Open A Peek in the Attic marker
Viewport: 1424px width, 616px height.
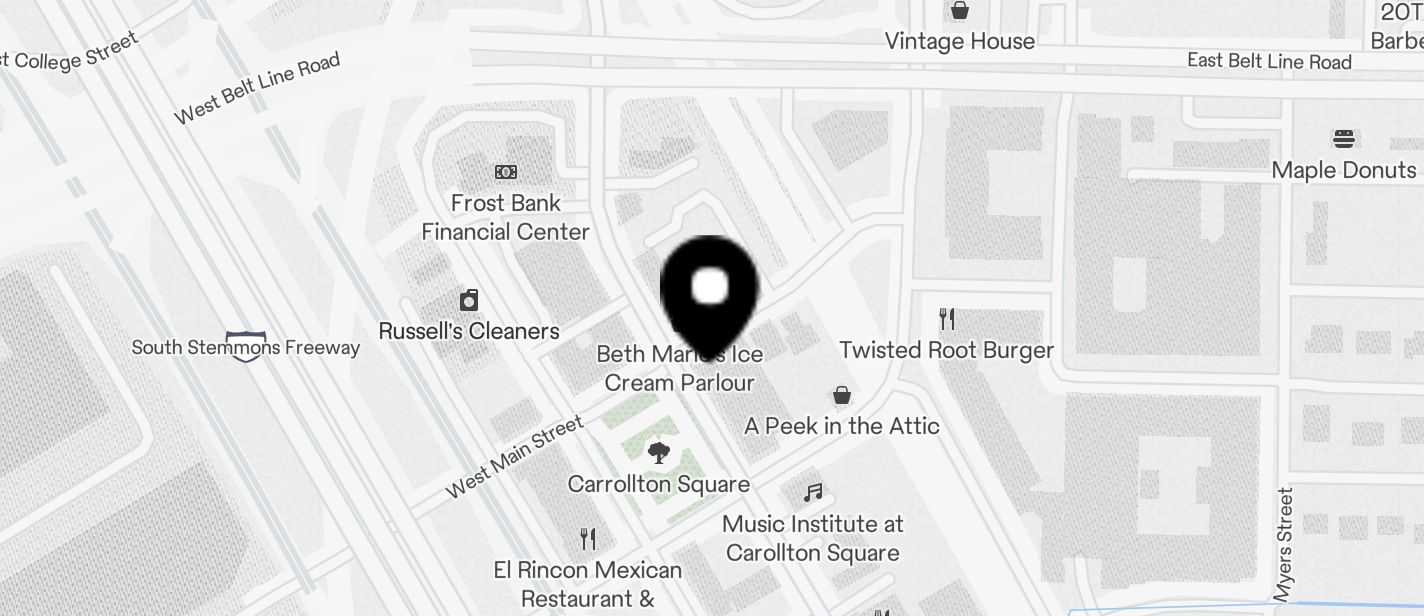click(843, 396)
